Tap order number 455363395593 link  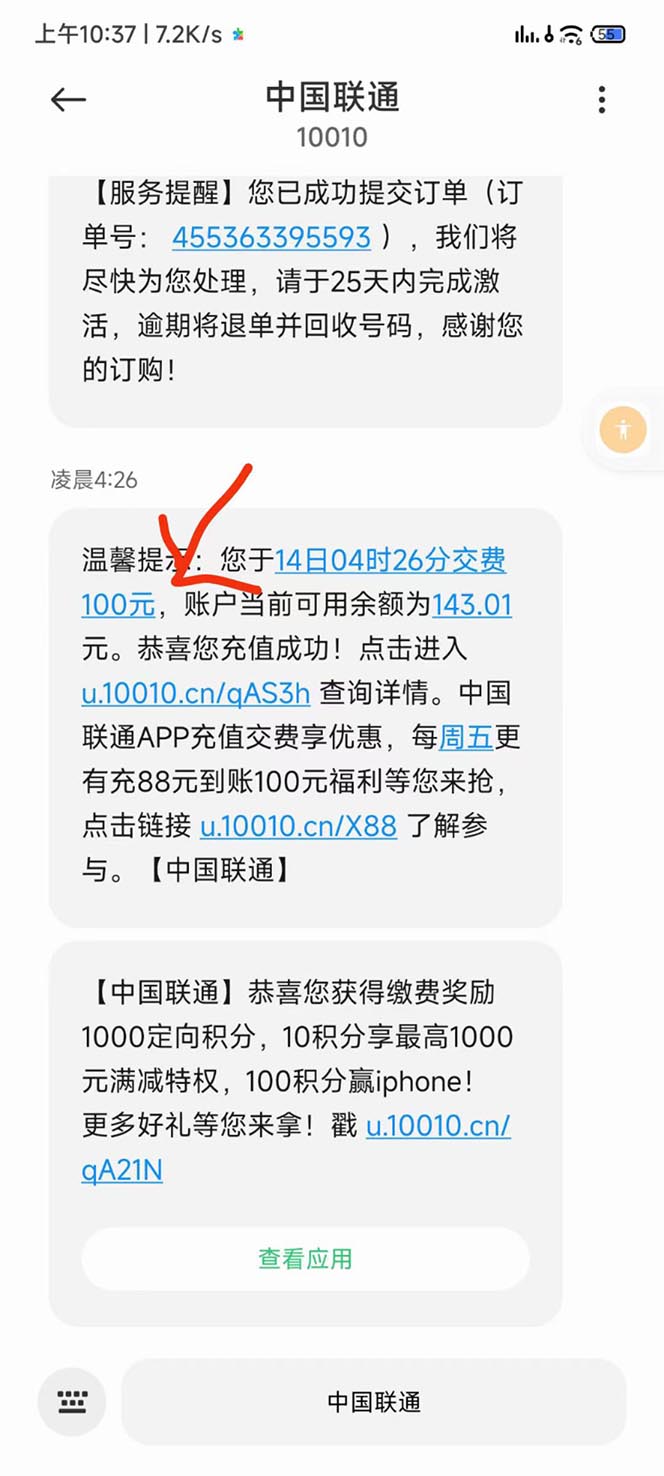(x=271, y=238)
